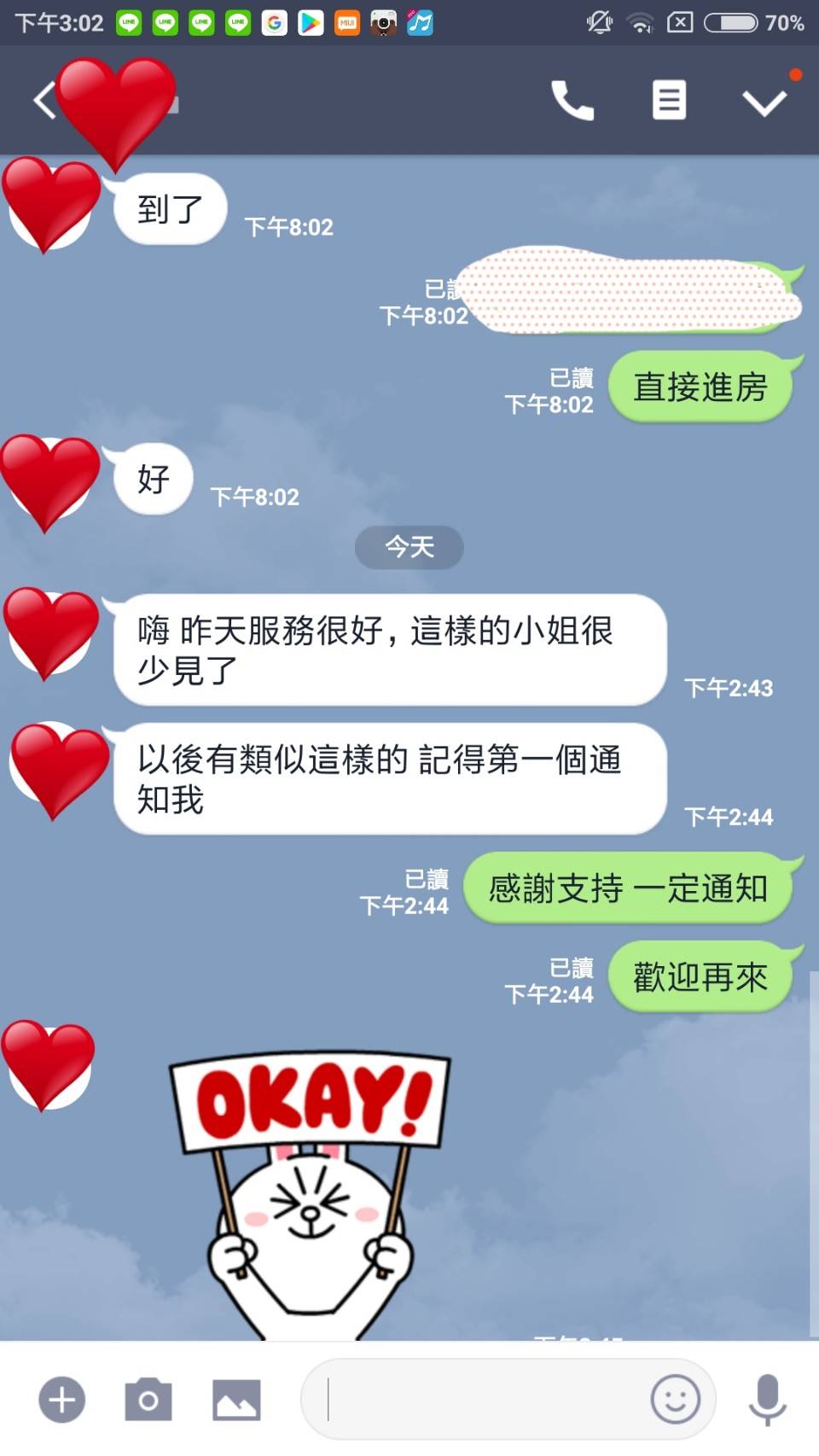
Task: Open the camera to take a photo
Action: 148,1398
